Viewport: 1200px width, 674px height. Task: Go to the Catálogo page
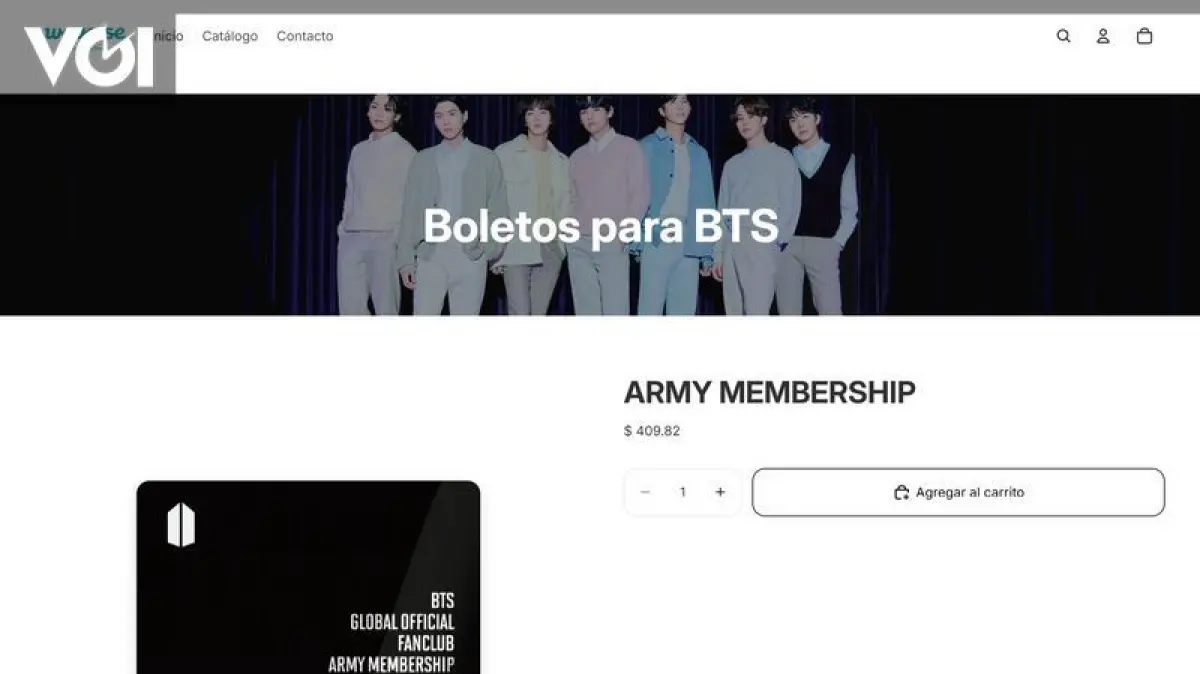[230, 36]
